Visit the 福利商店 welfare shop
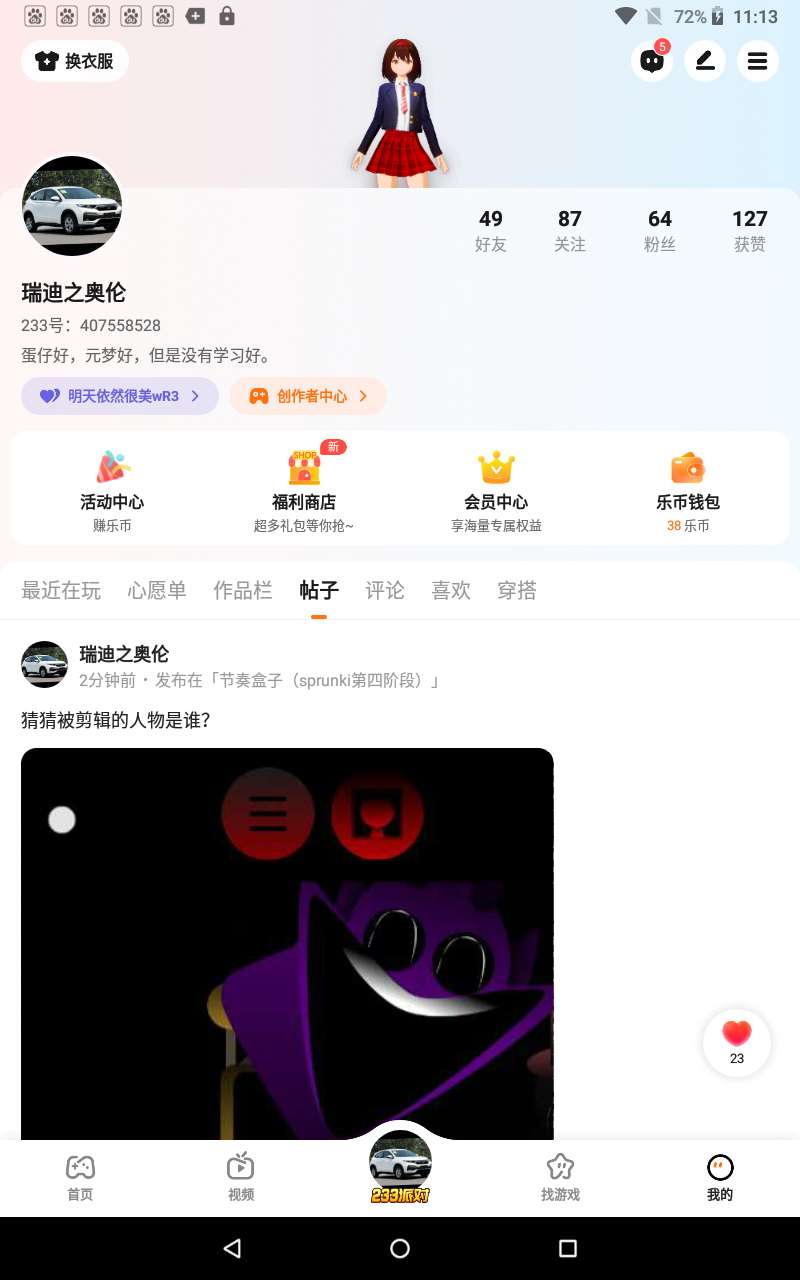Screen dimensions: 800x1280 click(x=304, y=488)
